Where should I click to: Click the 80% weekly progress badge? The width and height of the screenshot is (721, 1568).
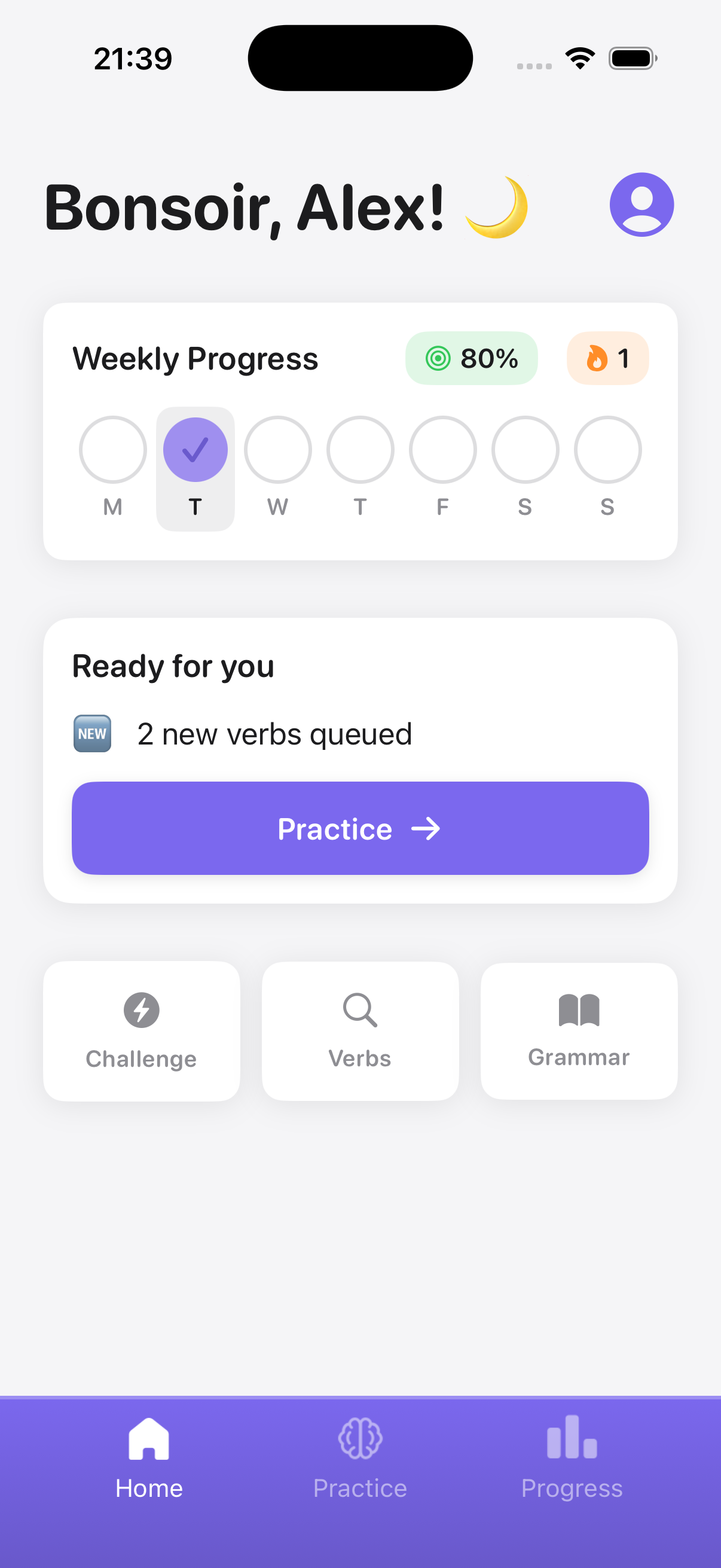[472, 359]
